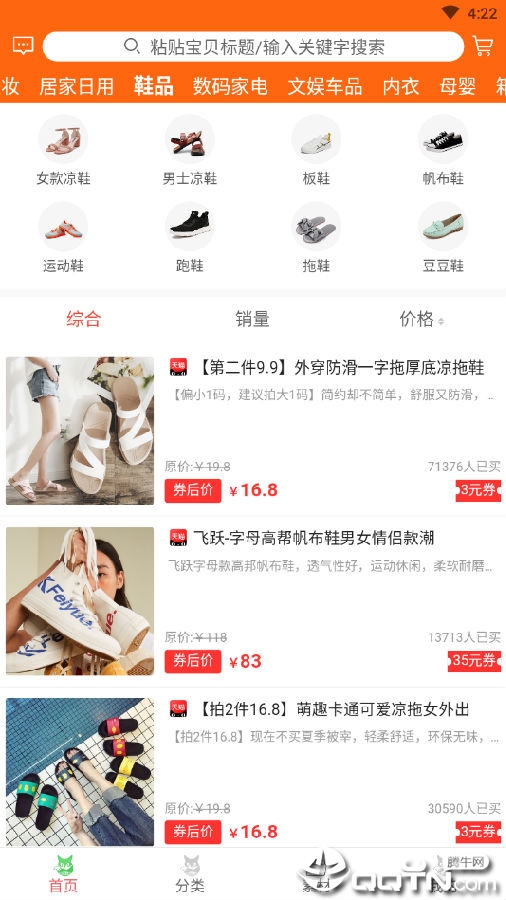Screen dimensions: 506x900
Task: Open 男士凉鞋 subcategory
Action: 189,150
